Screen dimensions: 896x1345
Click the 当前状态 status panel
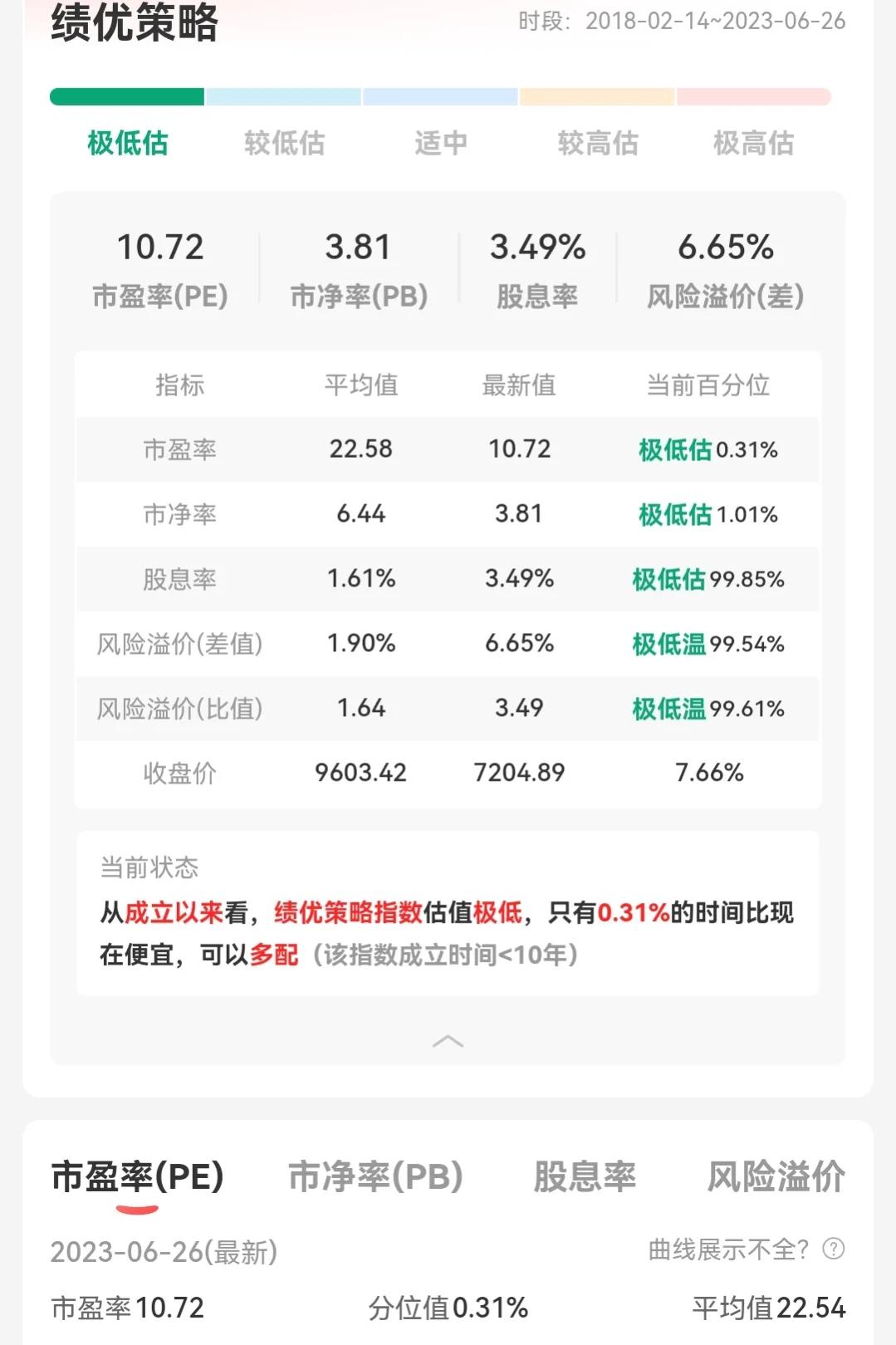[448, 910]
